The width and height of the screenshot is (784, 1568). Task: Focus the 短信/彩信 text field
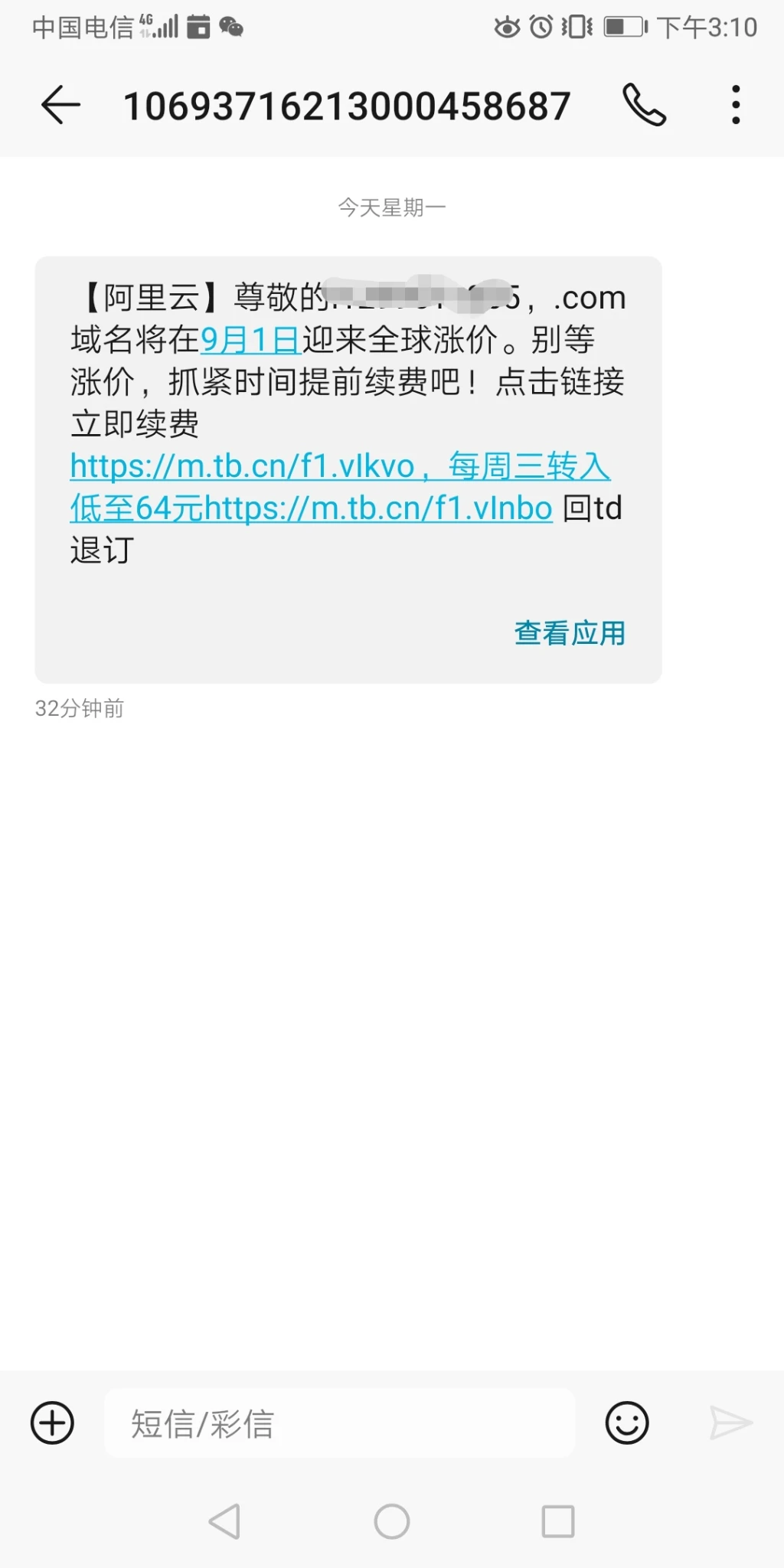pos(339,1423)
